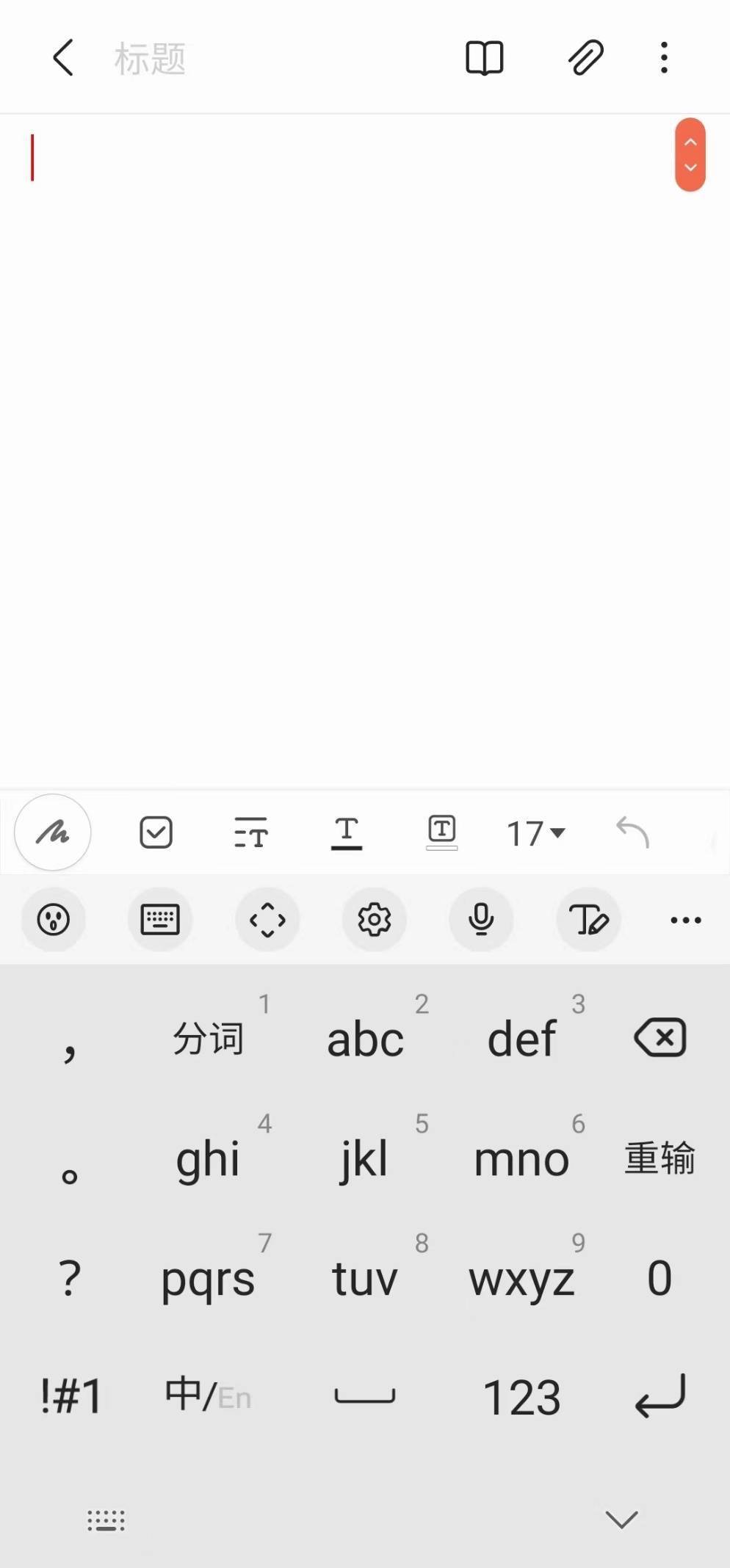Insert a checkbox list
The height and width of the screenshot is (1568, 730).
(156, 832)
